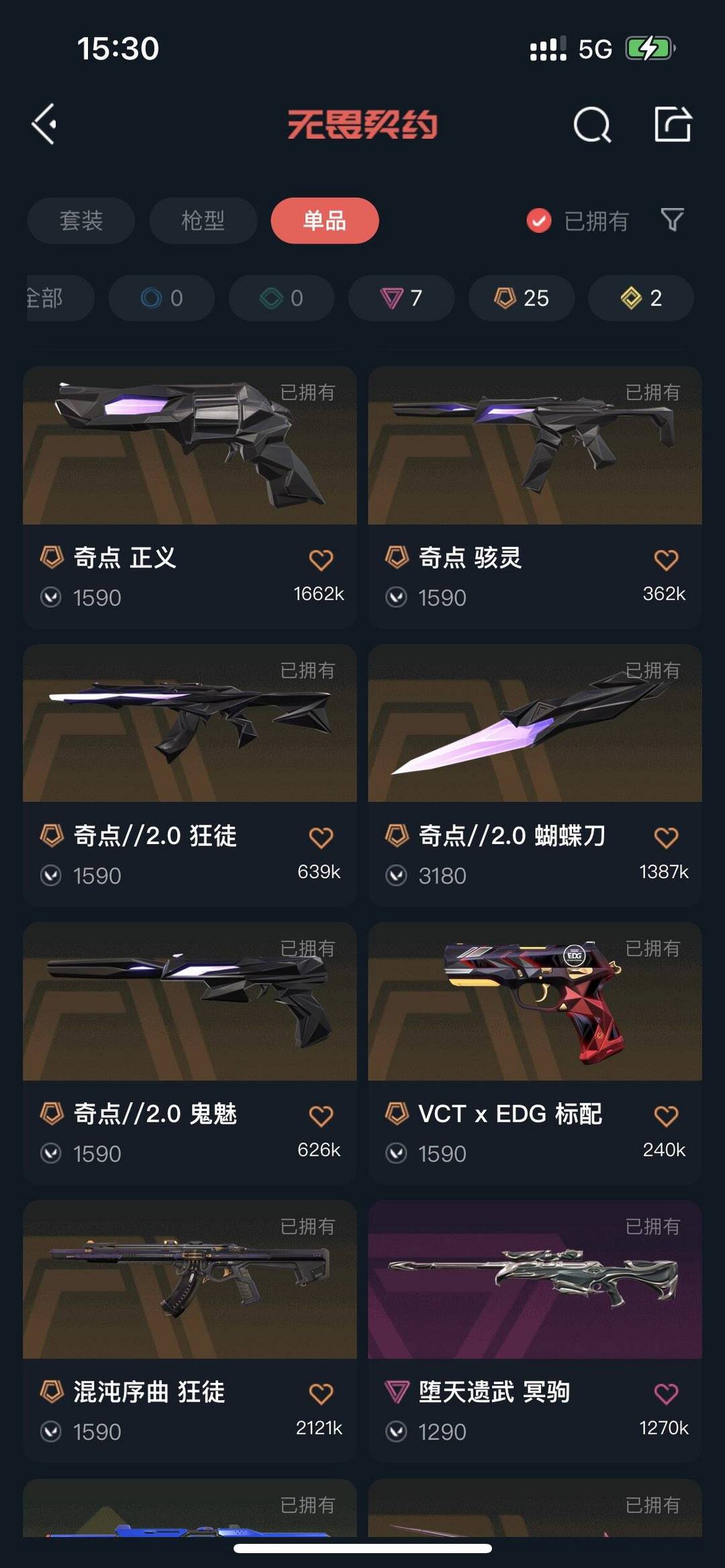
Task: Tap the share icon in the header
Action: pyautogui.click(x=673, y=124)
